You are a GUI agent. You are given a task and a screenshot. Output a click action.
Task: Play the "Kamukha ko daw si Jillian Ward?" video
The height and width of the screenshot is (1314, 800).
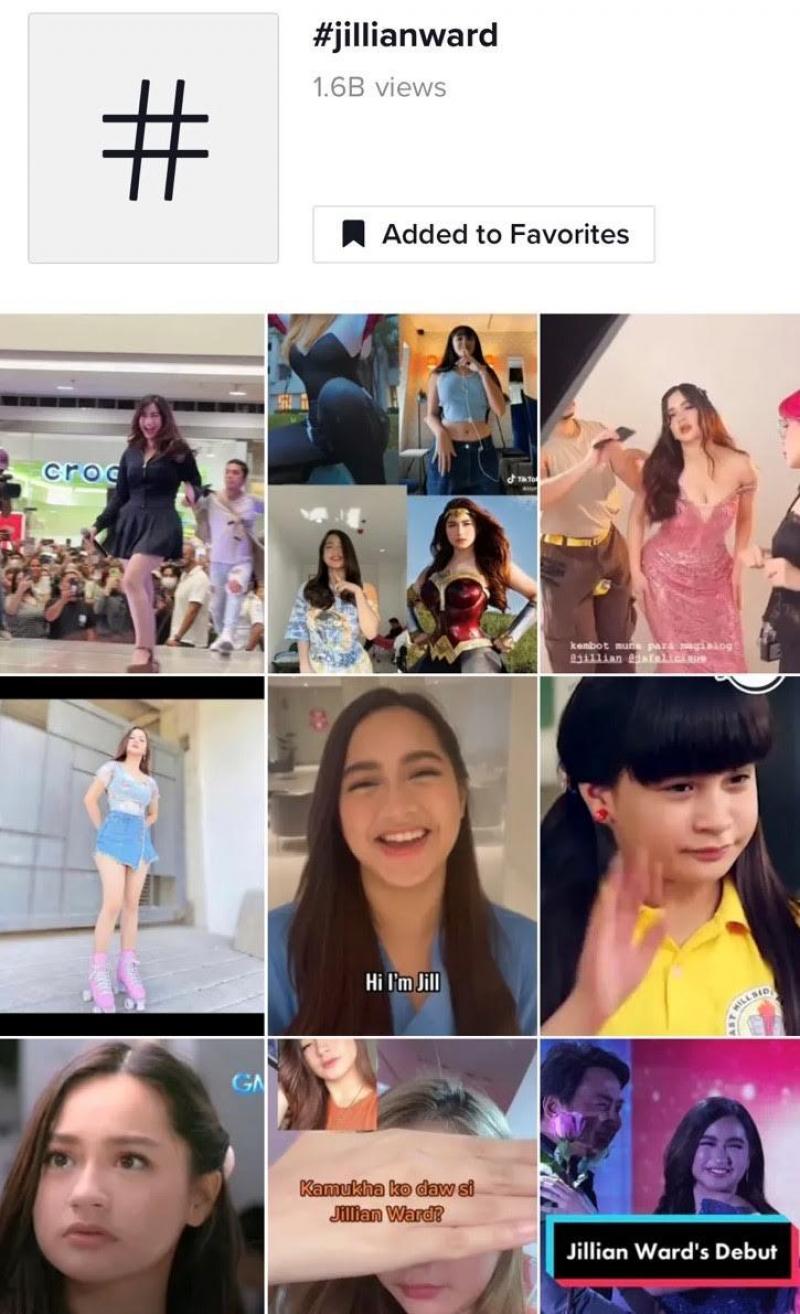tap(402, 1176)
